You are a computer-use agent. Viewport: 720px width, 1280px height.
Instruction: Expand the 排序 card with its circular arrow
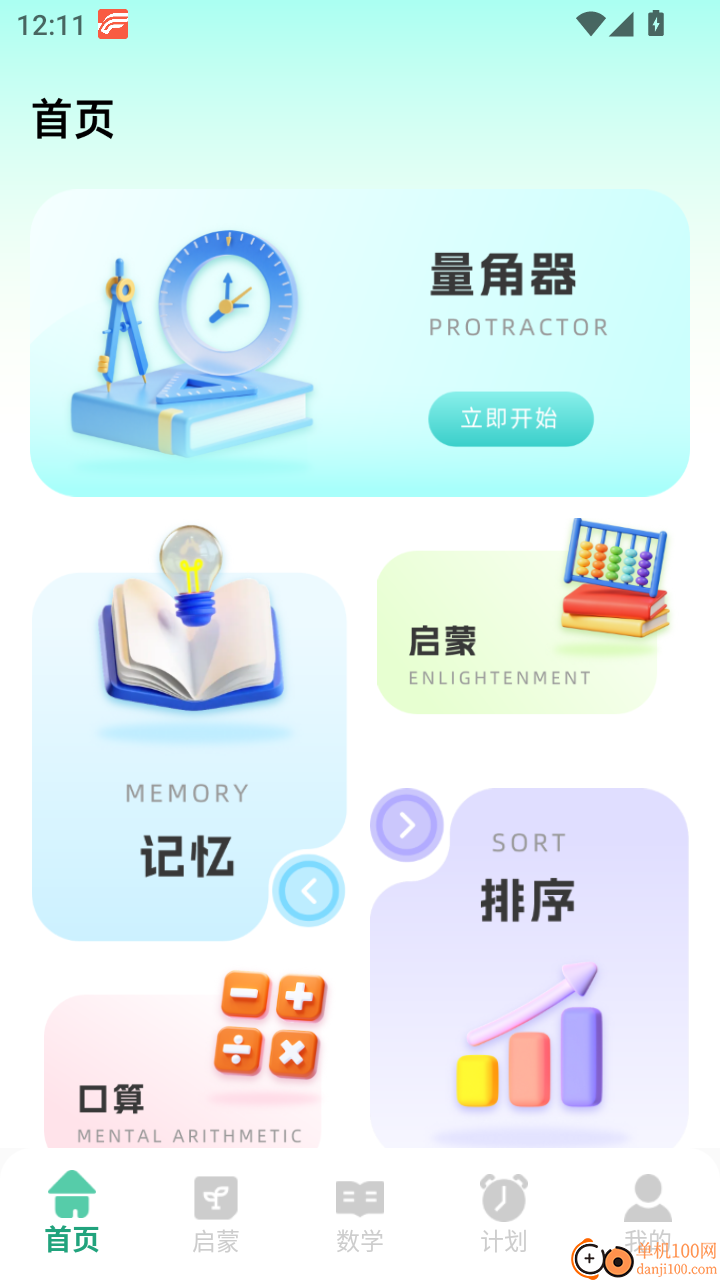click(x=405, y=825)
